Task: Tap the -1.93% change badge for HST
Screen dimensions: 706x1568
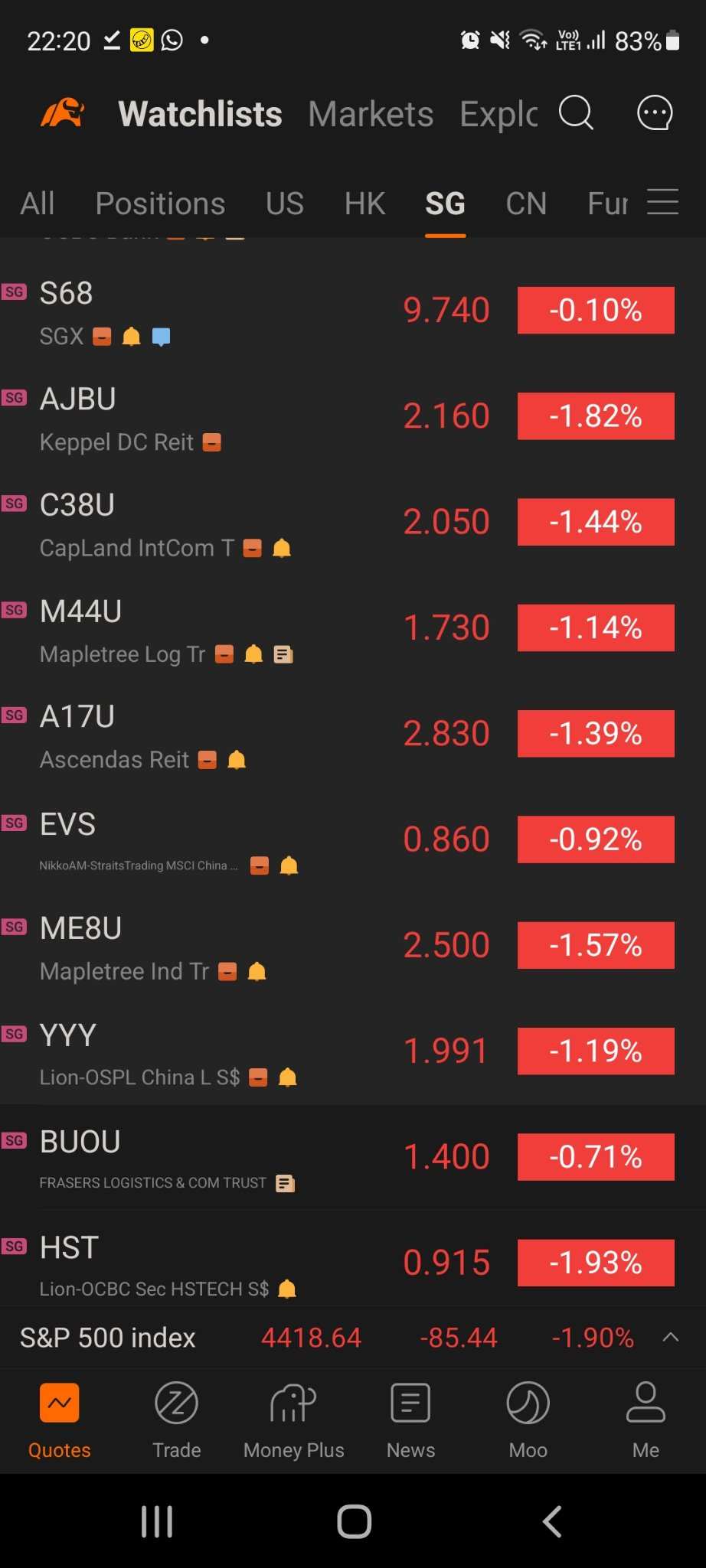Action: point(596,1263)
